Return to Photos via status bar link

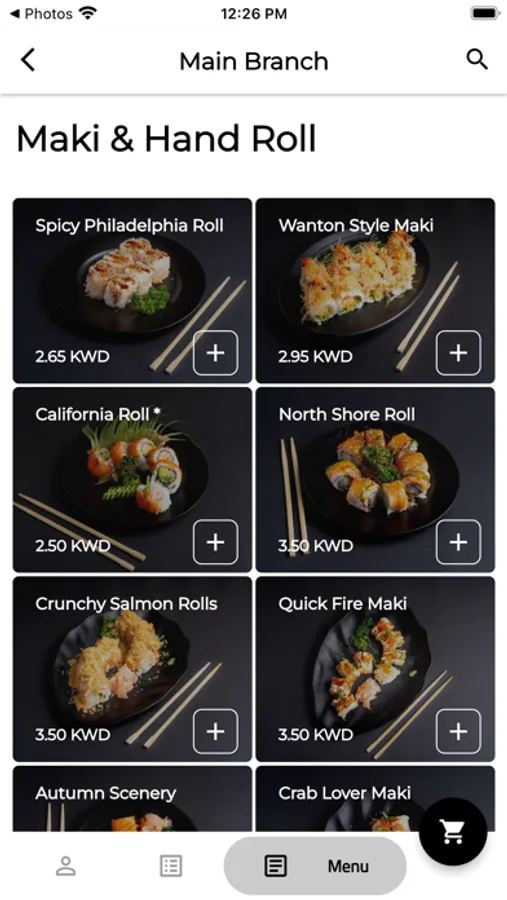(41, 13)
